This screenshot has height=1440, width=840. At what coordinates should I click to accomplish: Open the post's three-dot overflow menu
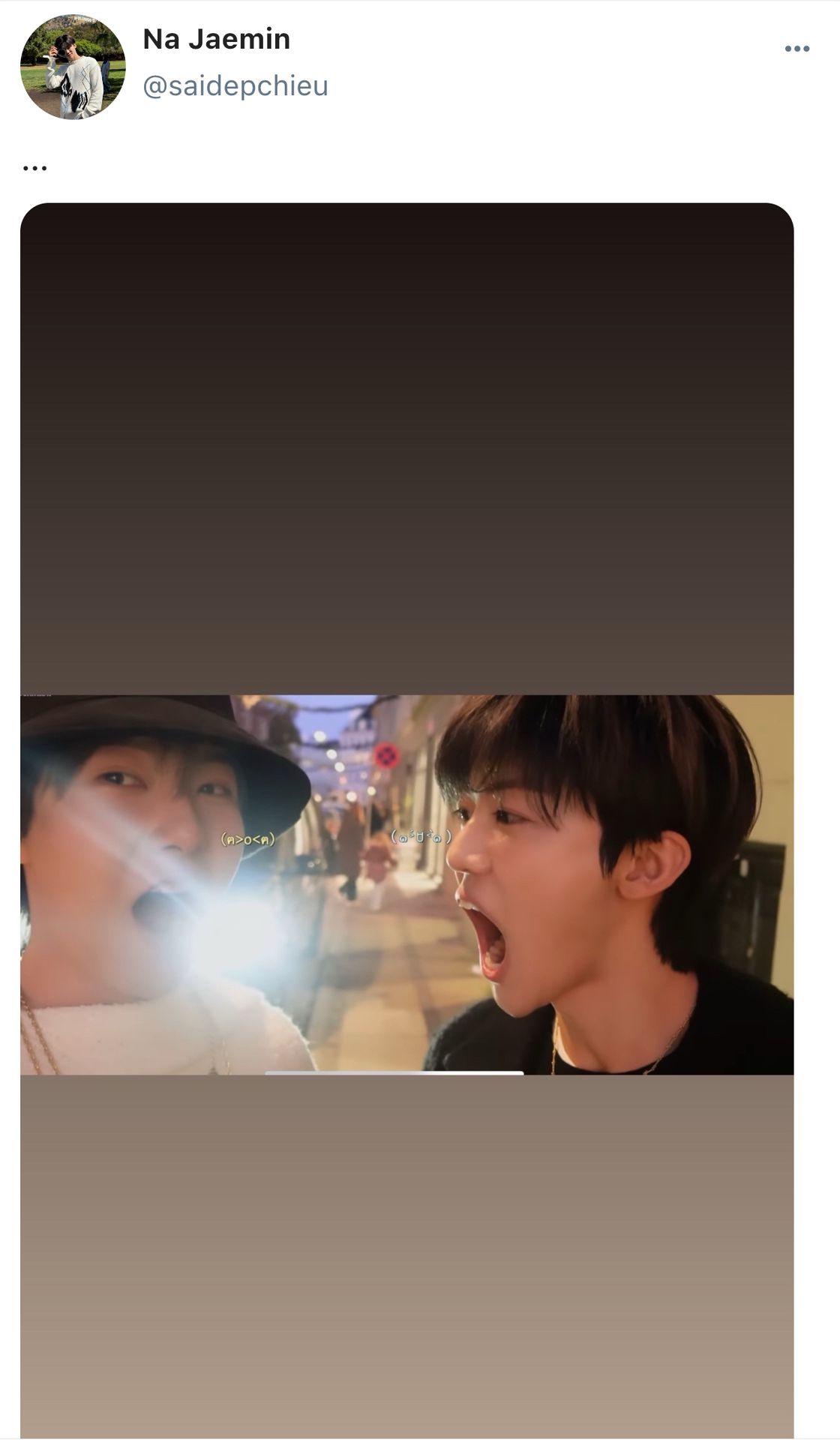tap(796, 49)
